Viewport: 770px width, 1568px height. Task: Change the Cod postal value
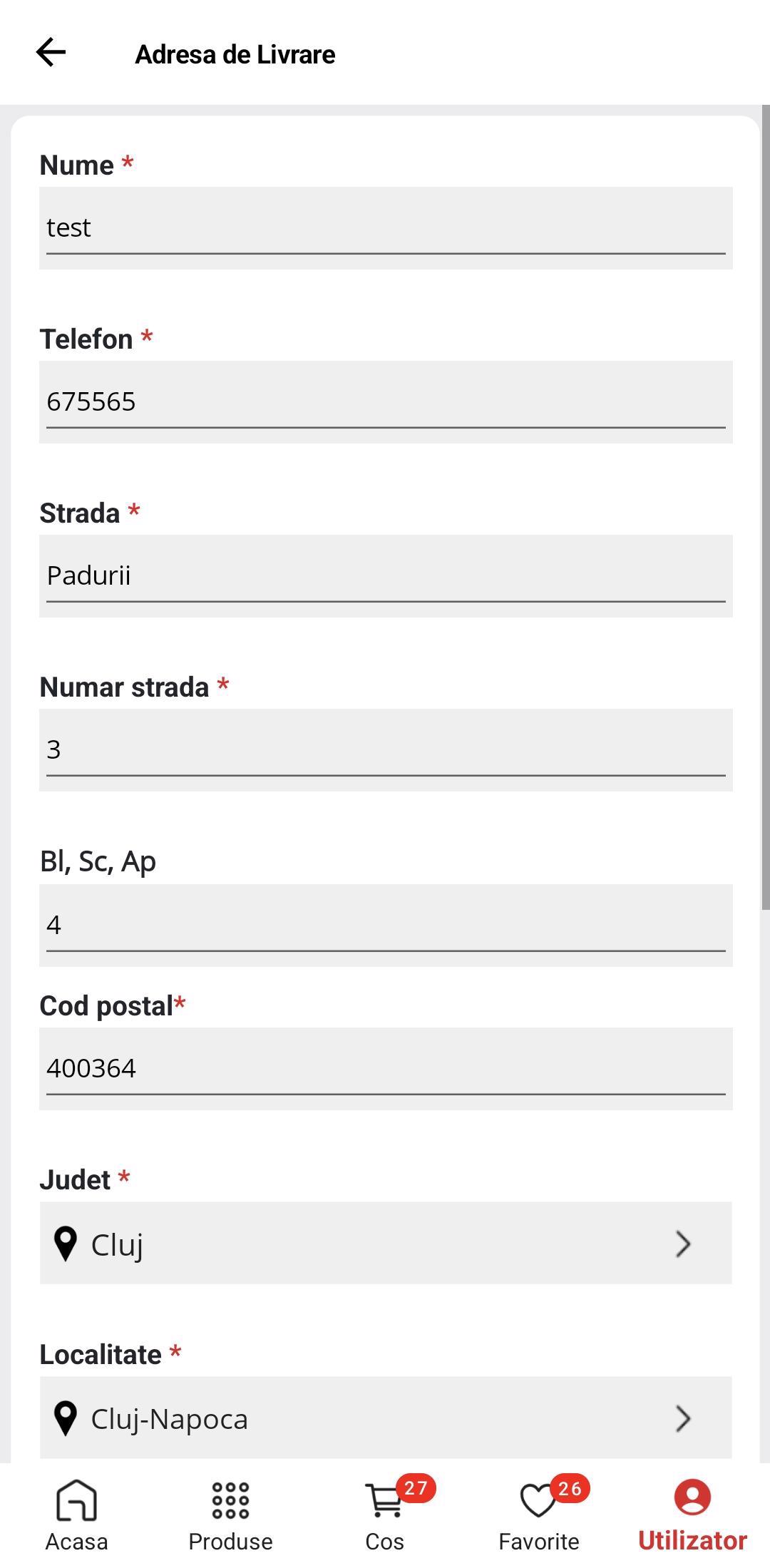point(386,1069)
